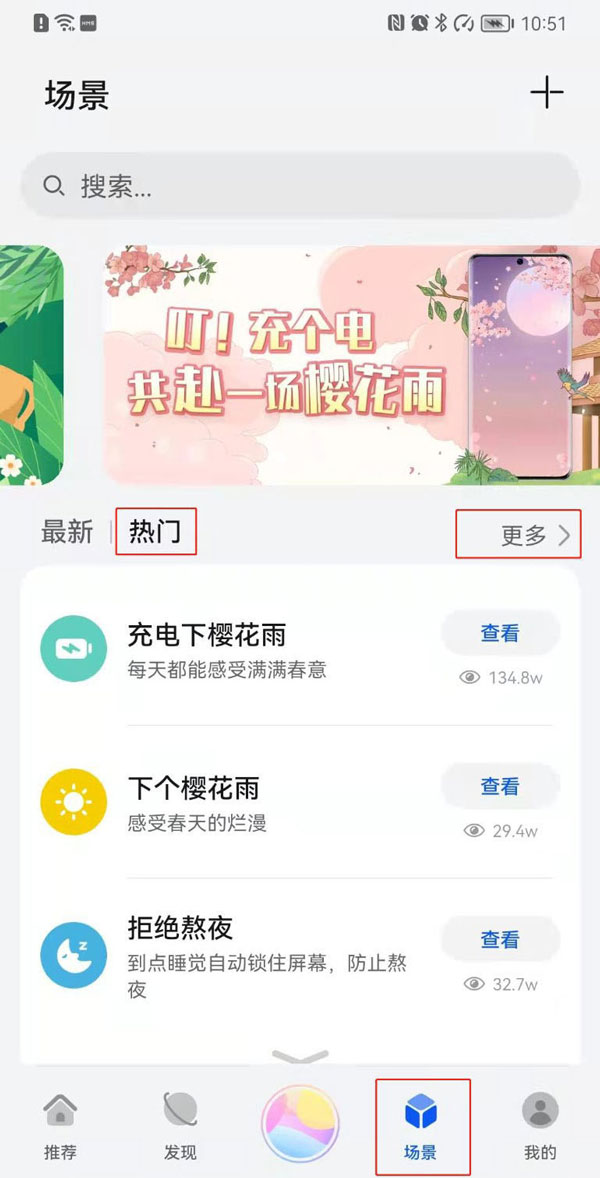Screen dimensions: 600x1178
Task: Tap 查看 for 充电下樱花雨
Action: [x=500, y=633]
